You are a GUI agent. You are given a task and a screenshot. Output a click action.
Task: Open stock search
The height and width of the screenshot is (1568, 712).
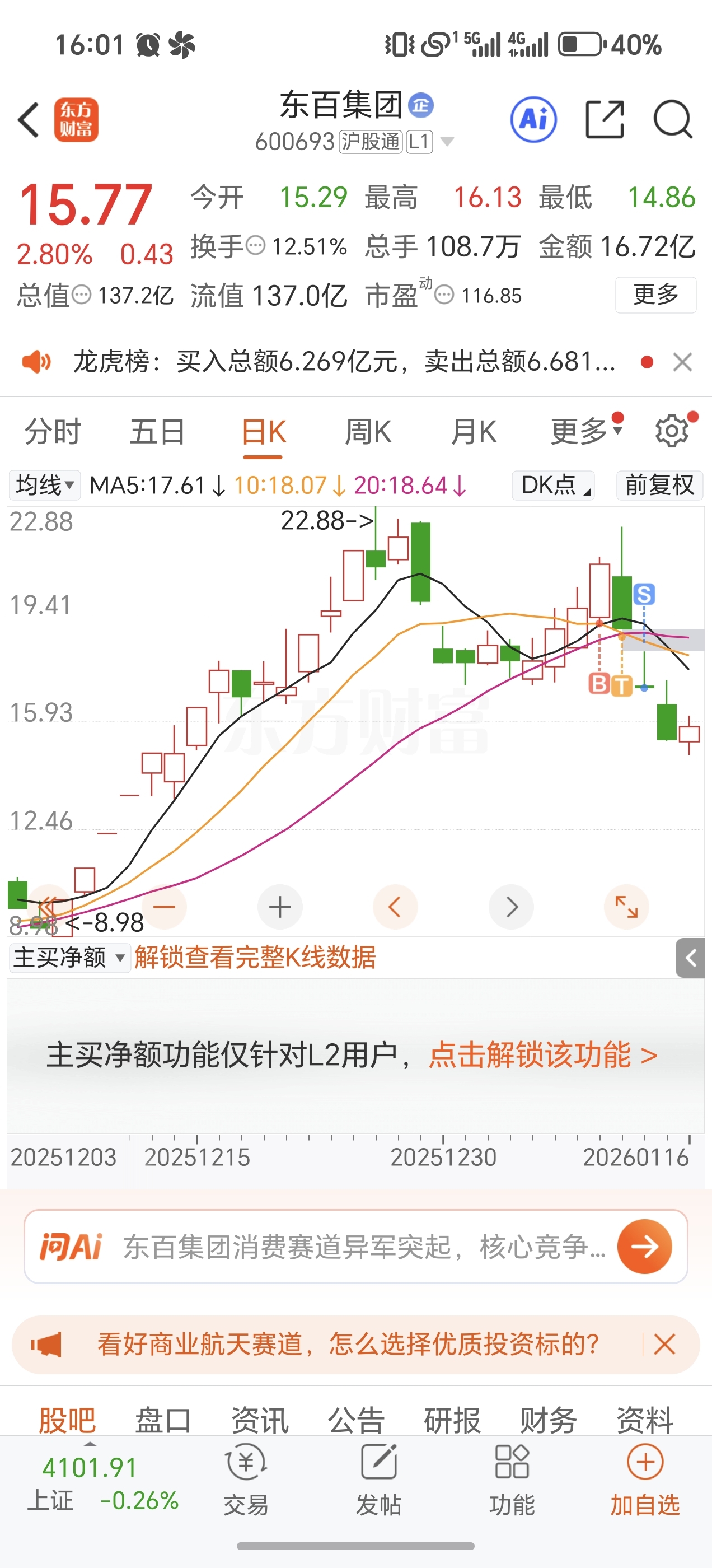click(x=672, y=119)
